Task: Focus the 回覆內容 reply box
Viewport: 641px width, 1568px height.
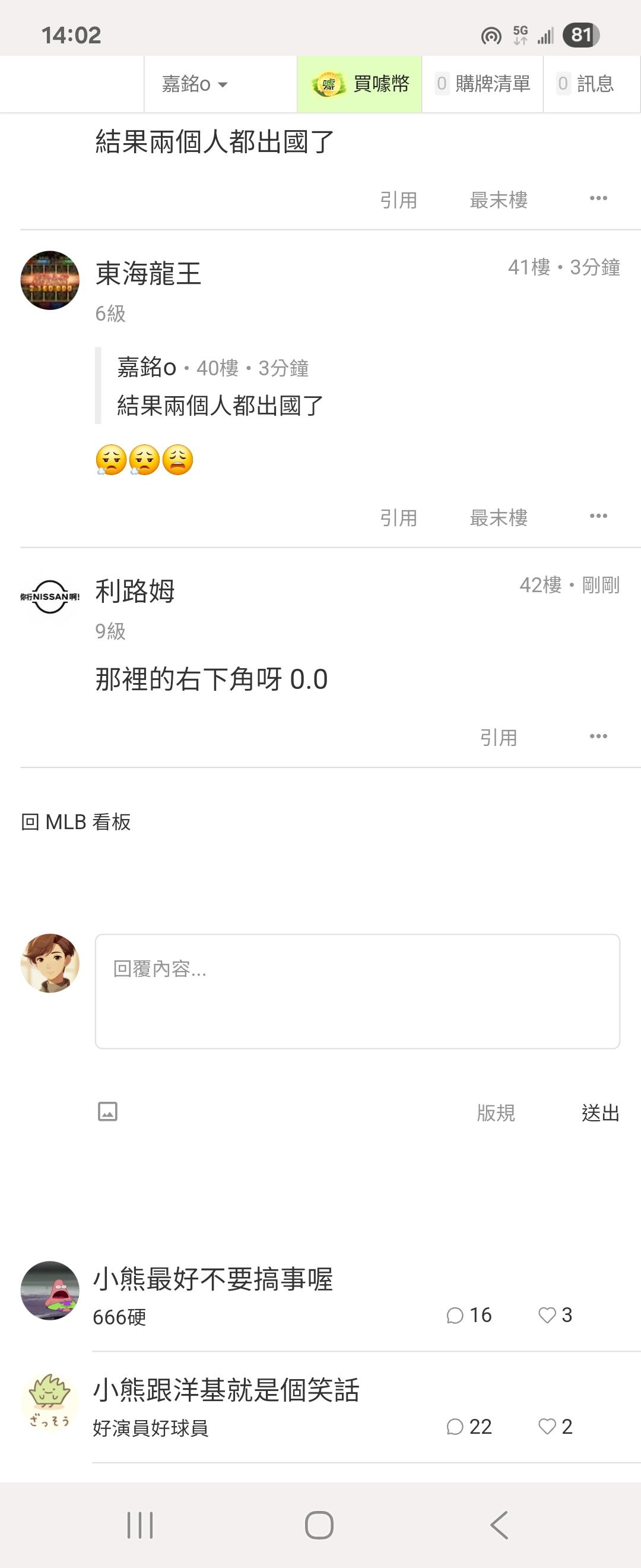Action: [x=357, y=991]
